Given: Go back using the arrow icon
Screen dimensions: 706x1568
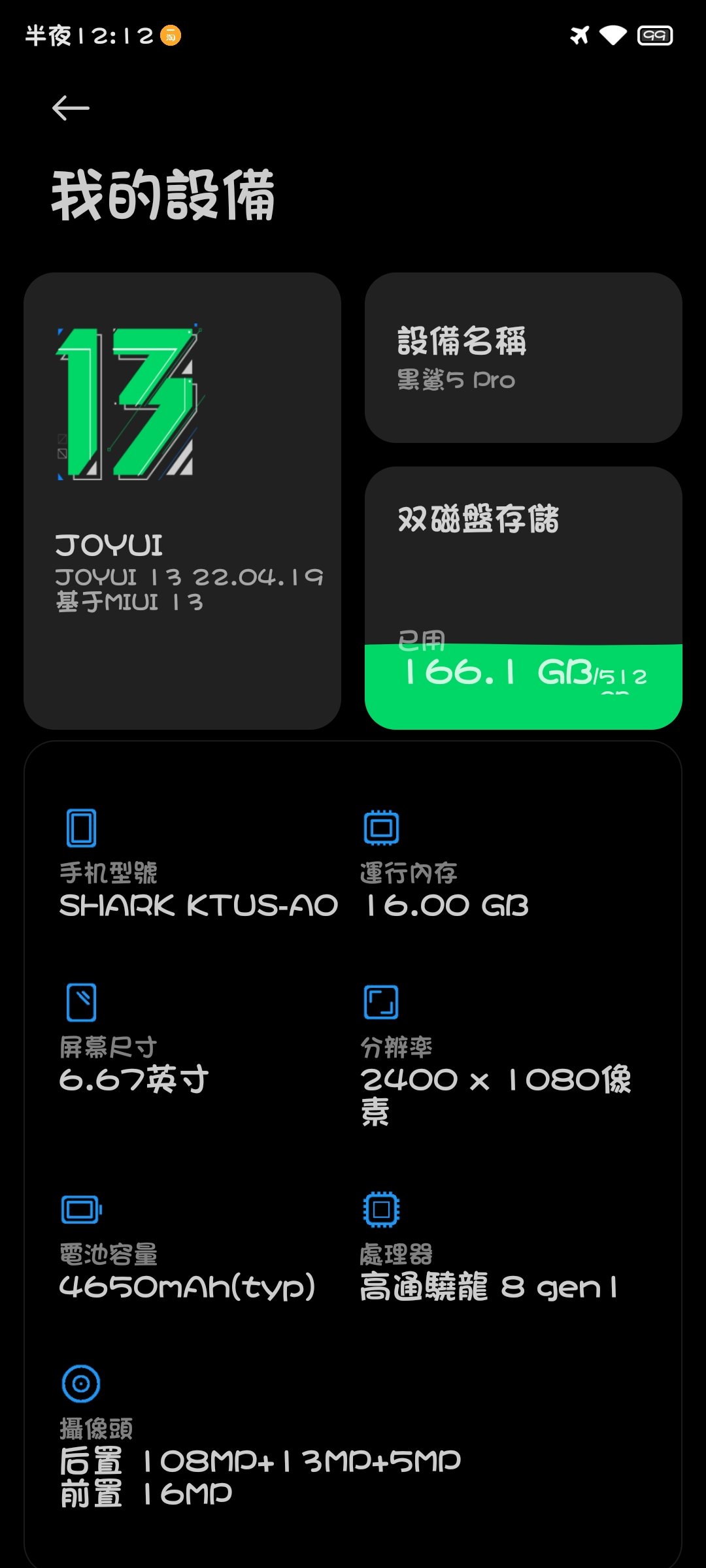Looking at the screenshot, I should click(71, 108).
